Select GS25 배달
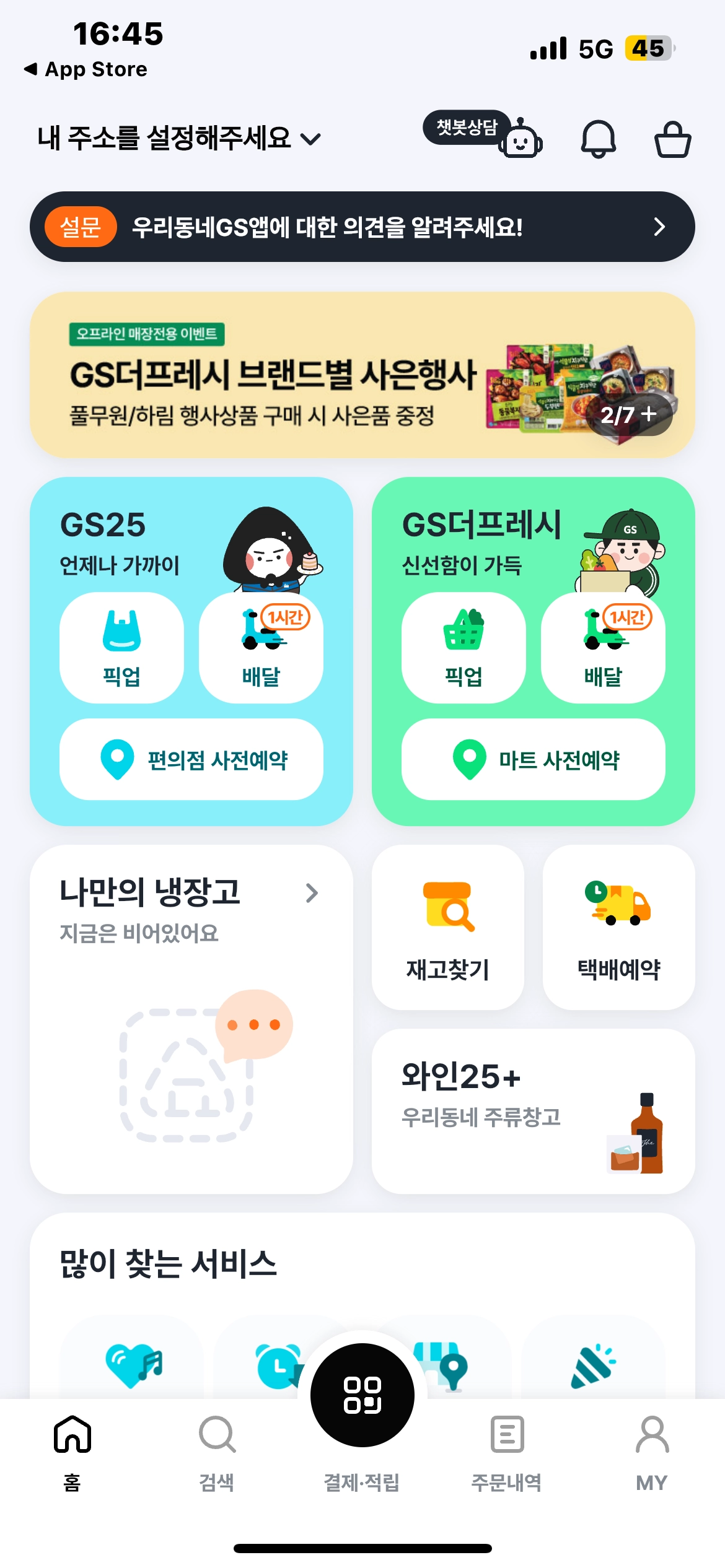Image resolution: width=725 pixels, height=1568 pixels. click(x=261, y=647)
